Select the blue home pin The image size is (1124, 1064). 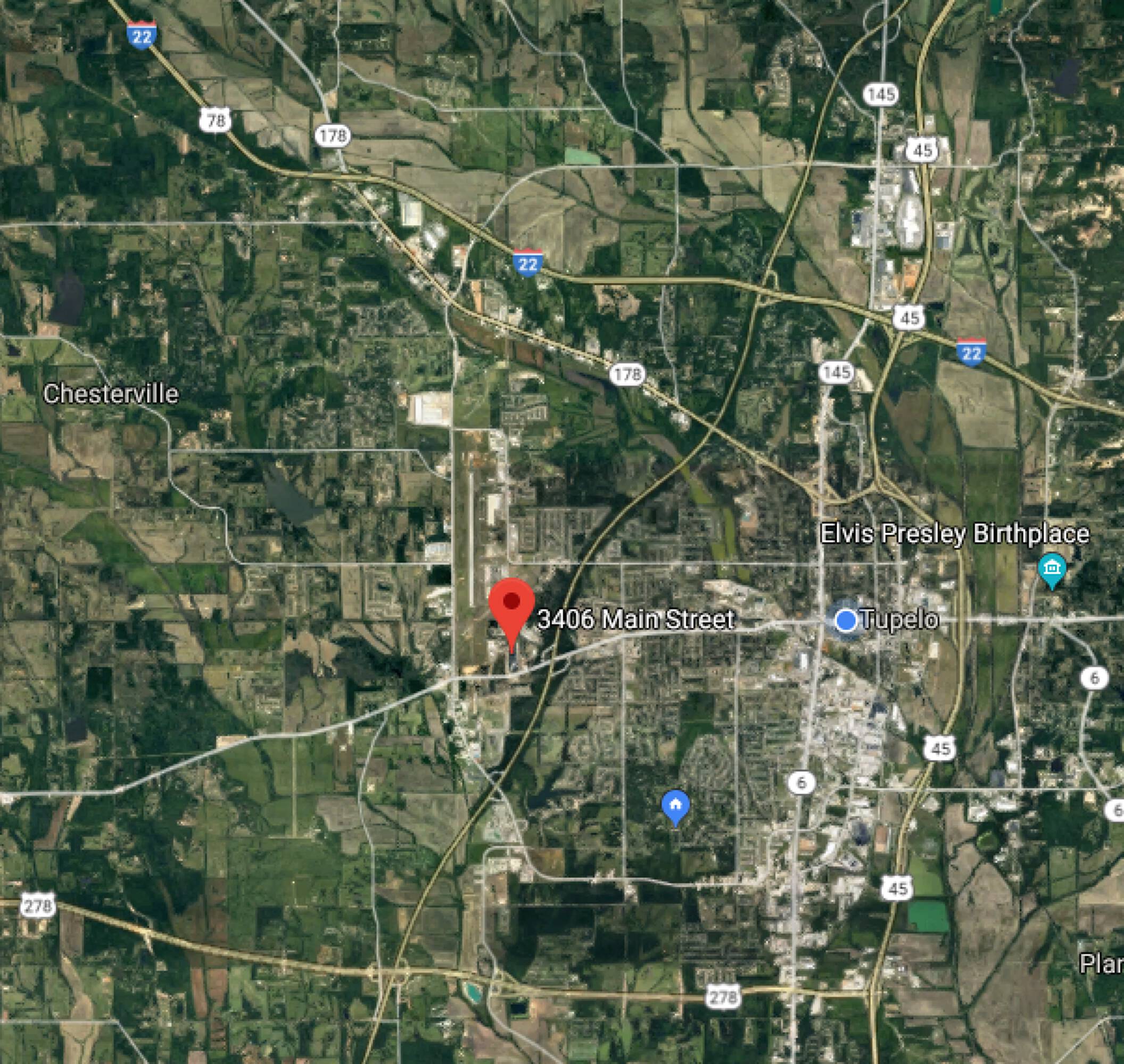tap(675, 805)
